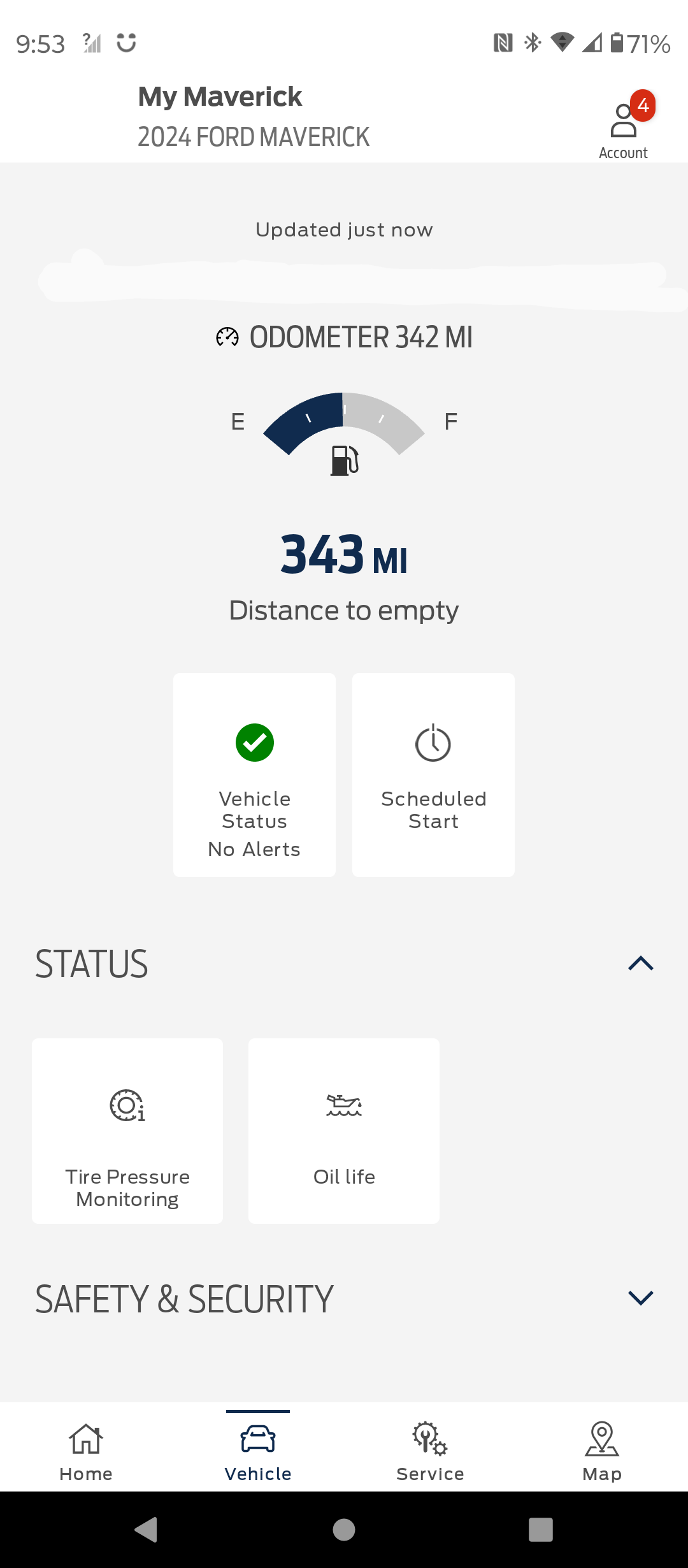
Task: Tap the system back button
Action: [x=147, y=1529]
